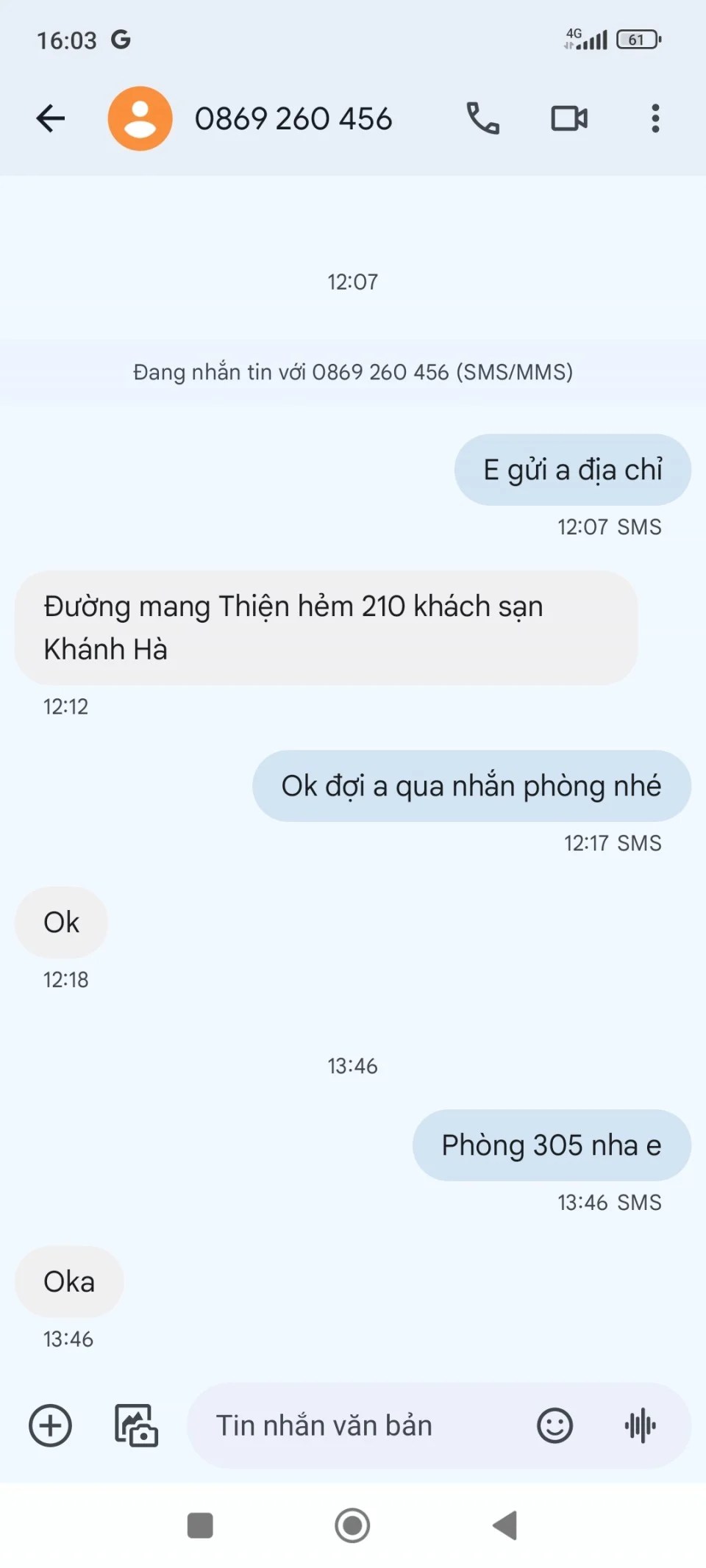Screen dimensions: 706x1568
Task: Open recent apps from navigation bar
Action: (x=200, y=1525)
